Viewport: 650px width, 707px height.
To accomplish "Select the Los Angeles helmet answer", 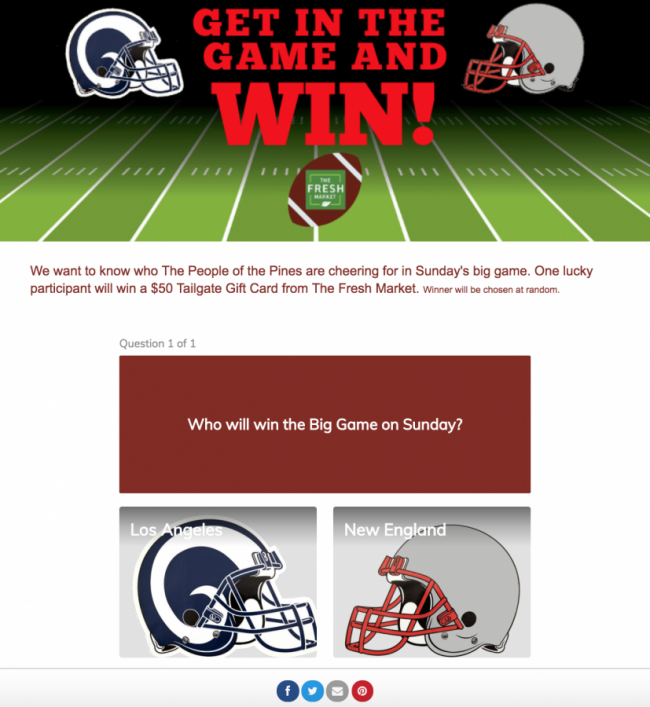I will tap(218, 582).
